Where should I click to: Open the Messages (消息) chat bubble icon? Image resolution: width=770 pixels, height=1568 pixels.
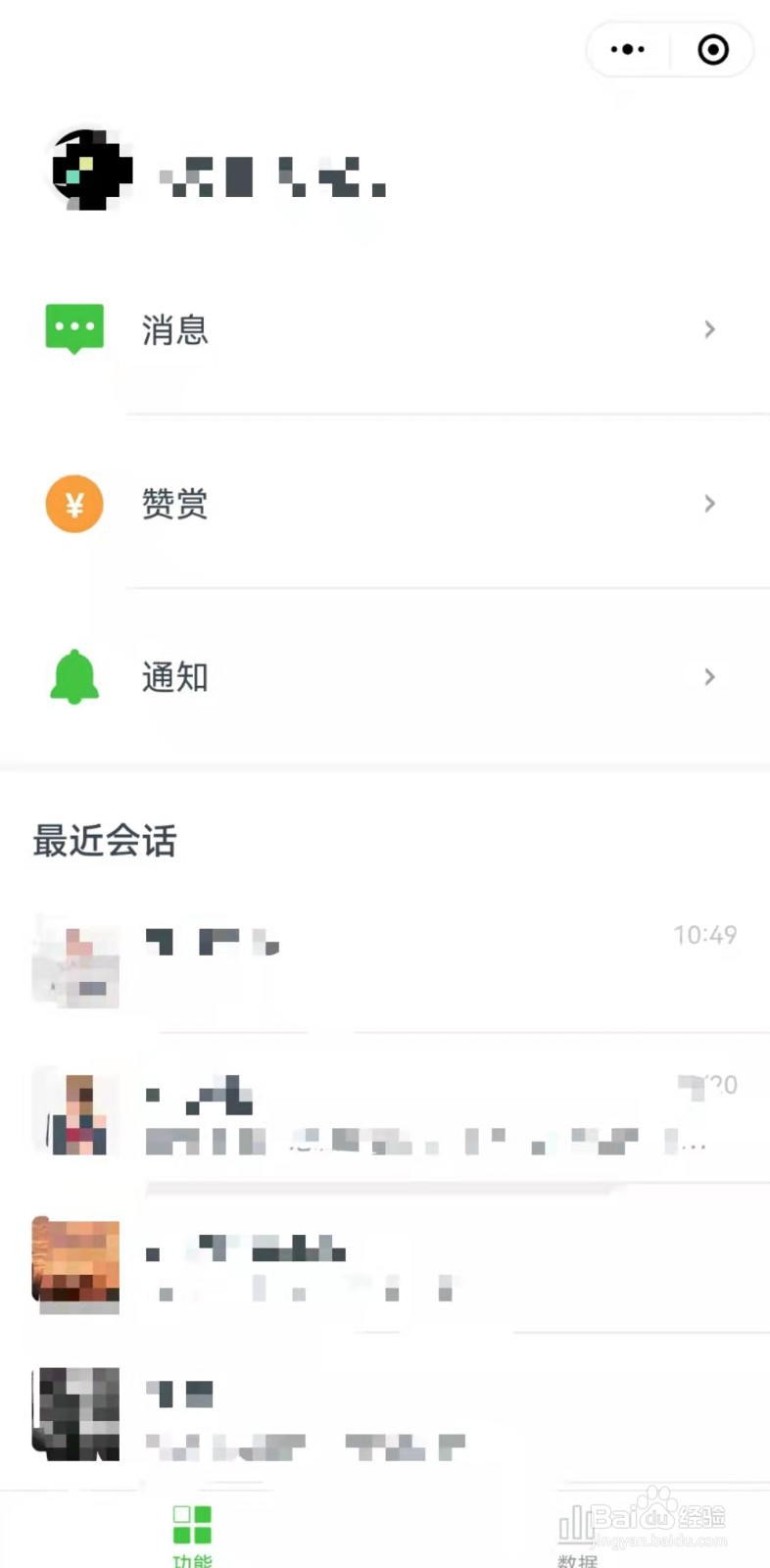[x=74, y=328]
